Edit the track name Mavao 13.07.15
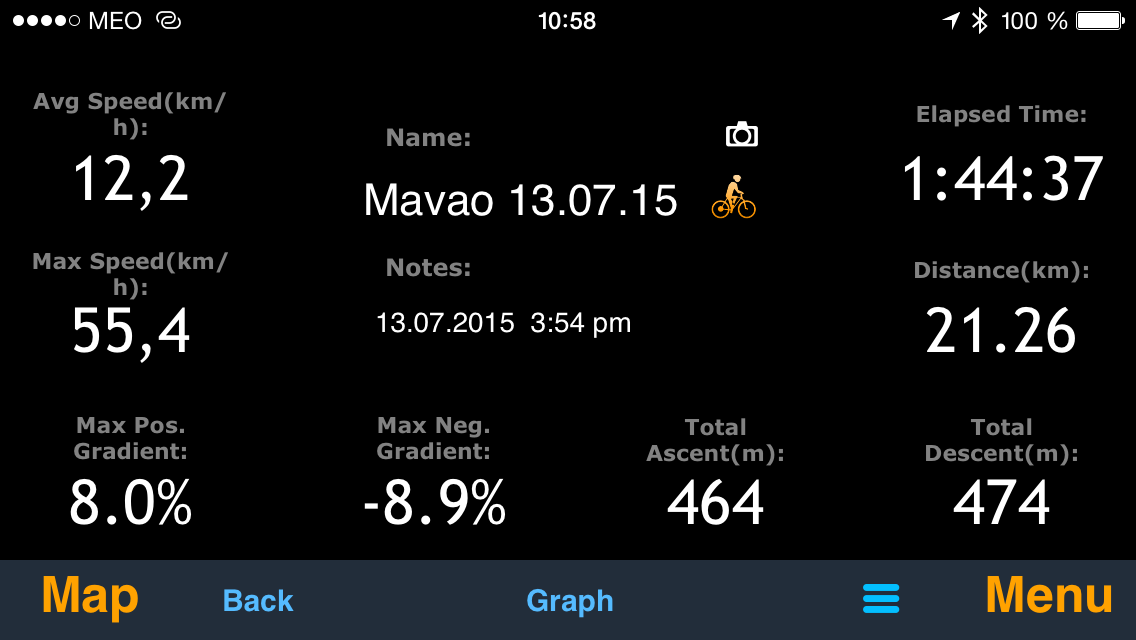 click(x=520, y=201)
